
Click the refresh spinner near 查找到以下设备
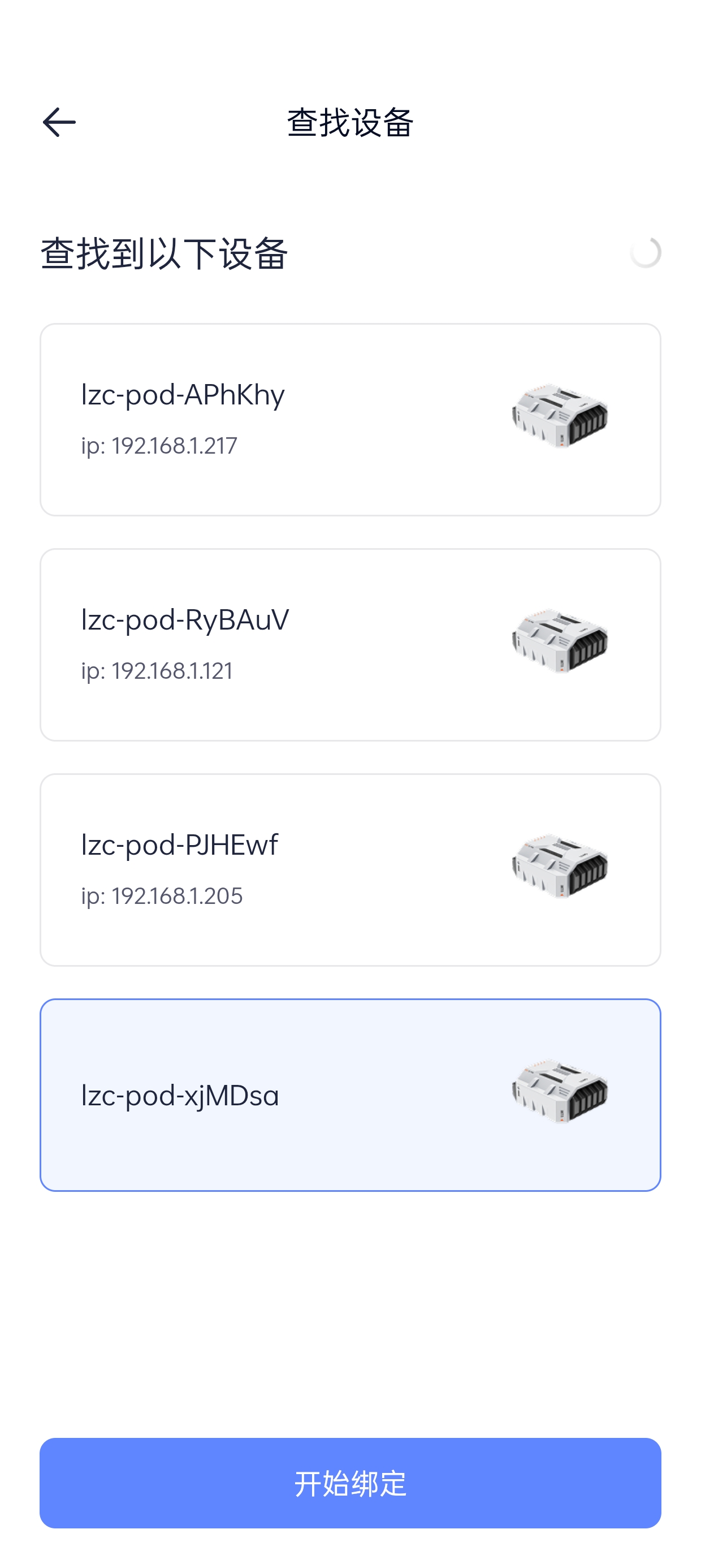click(x=645, y=253)
